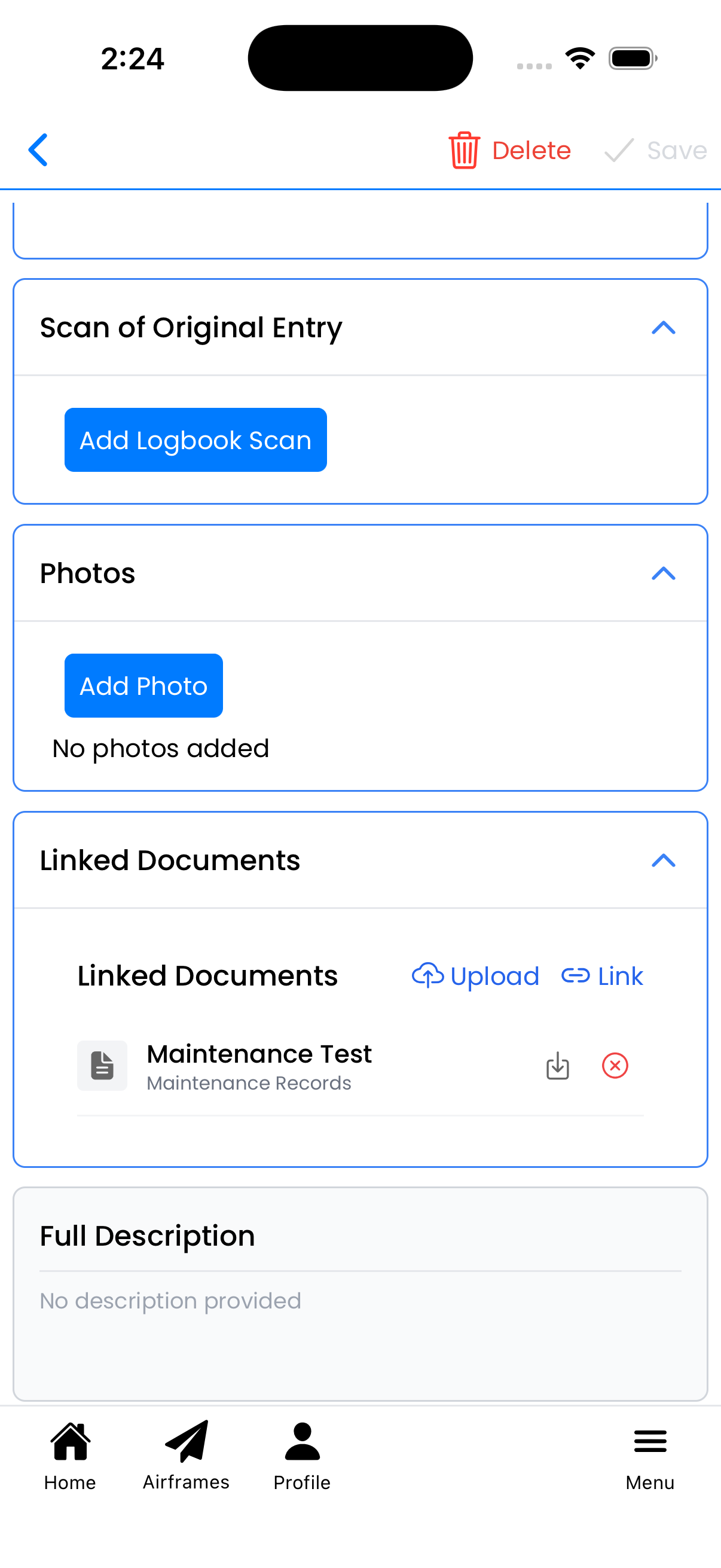The height and width of the screenshot is (1568, 721).
Task: Collapse the Linked Documents section
Action: [x=664, y=860]
